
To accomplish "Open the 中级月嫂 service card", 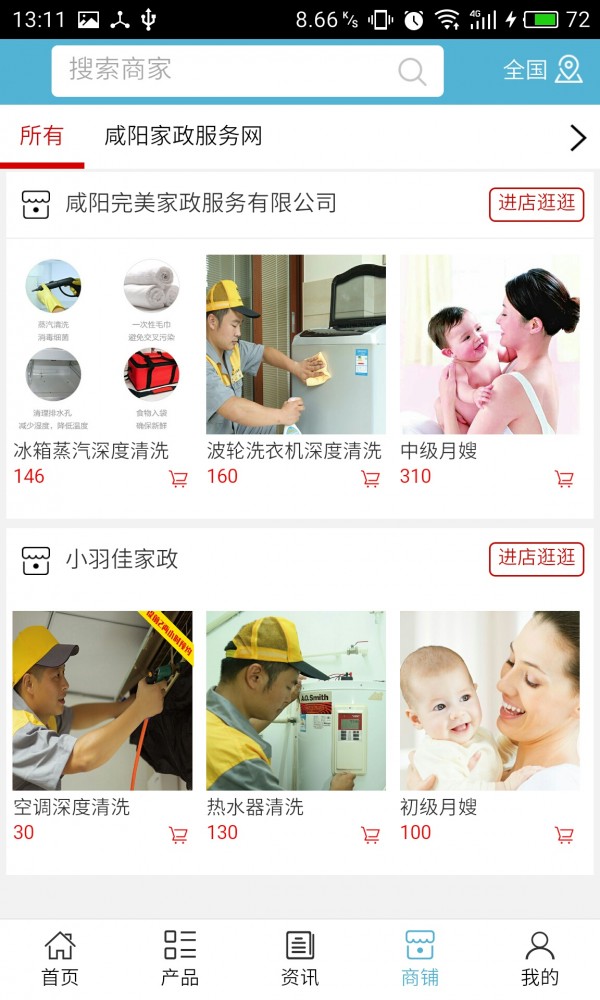I will (489, 345).
